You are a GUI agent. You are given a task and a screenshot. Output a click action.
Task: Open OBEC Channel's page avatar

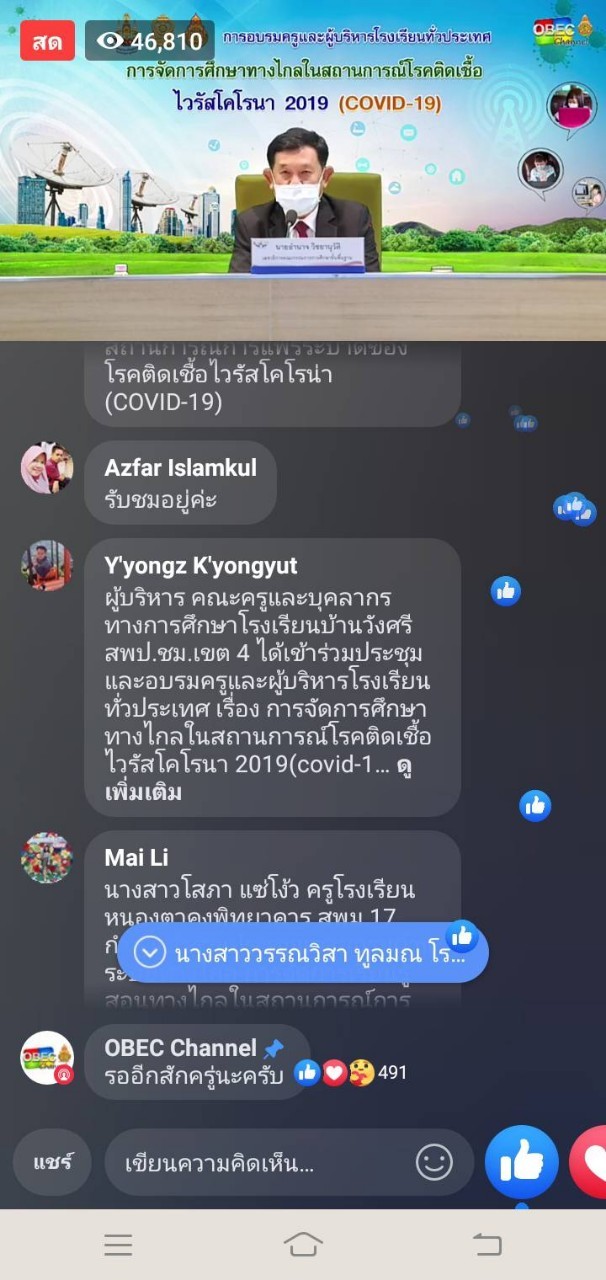47,1057
